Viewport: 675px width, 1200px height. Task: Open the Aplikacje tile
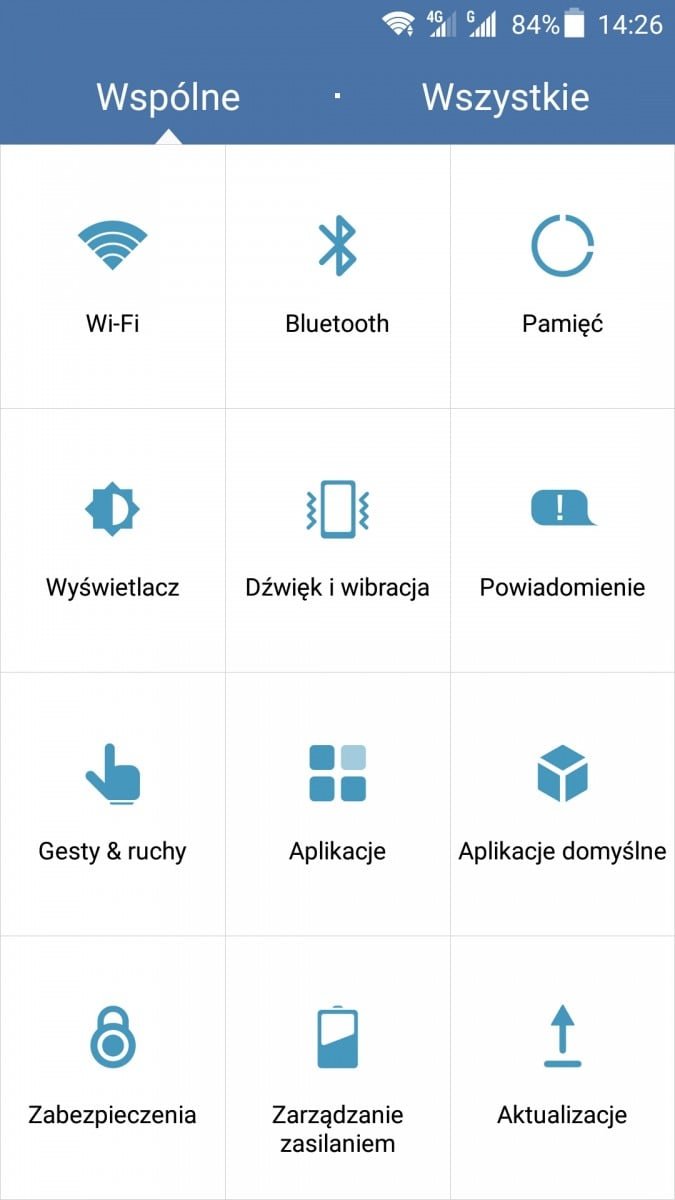coord(337,804)
